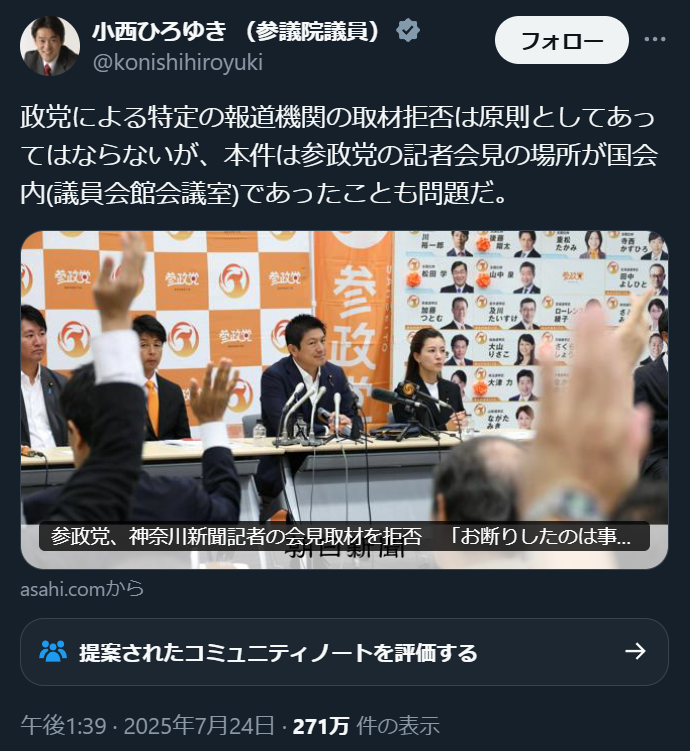Image resolution: width=690 pixels, height=751 pixels.
Task: Open the asahi.com article card
Action: tap(344, 400)
